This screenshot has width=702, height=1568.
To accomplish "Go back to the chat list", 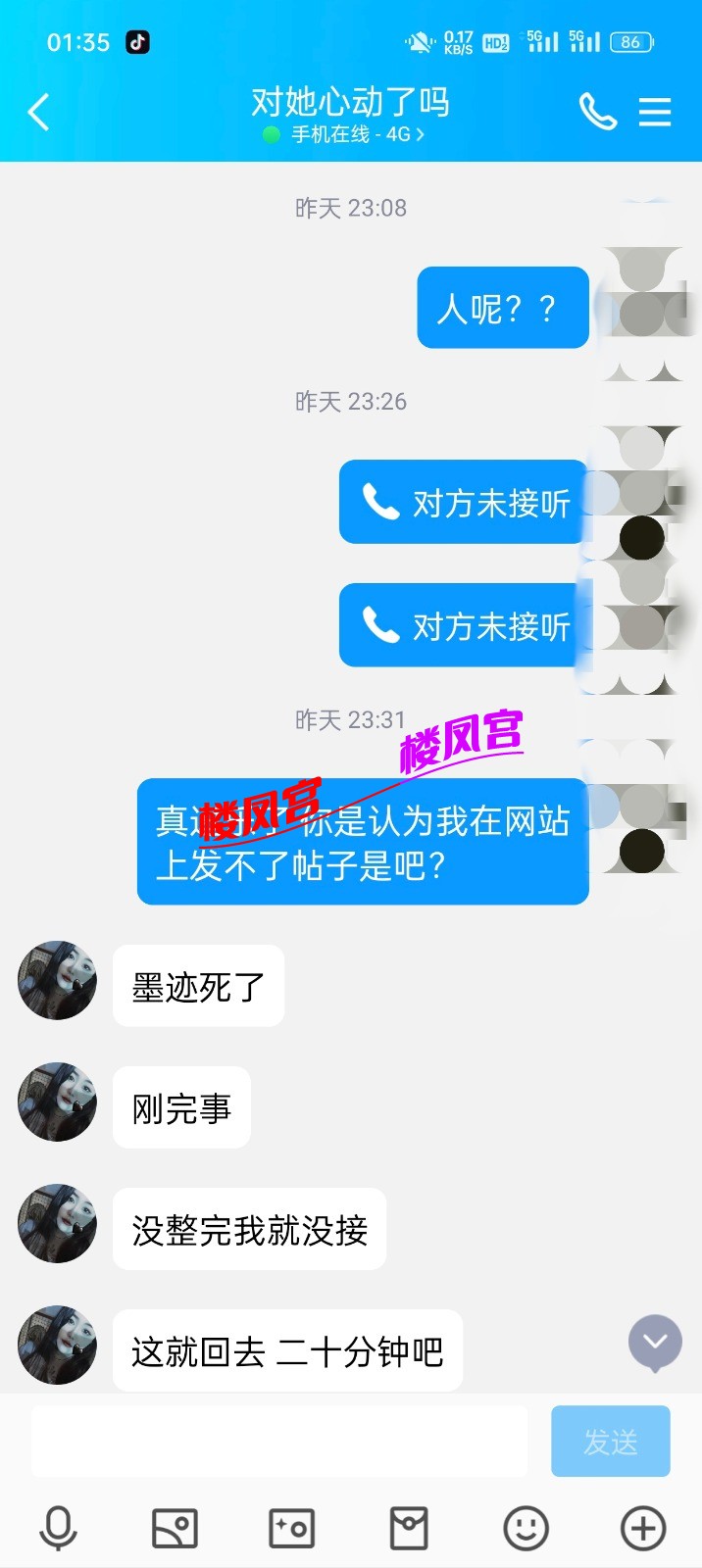I will (39, 113).
